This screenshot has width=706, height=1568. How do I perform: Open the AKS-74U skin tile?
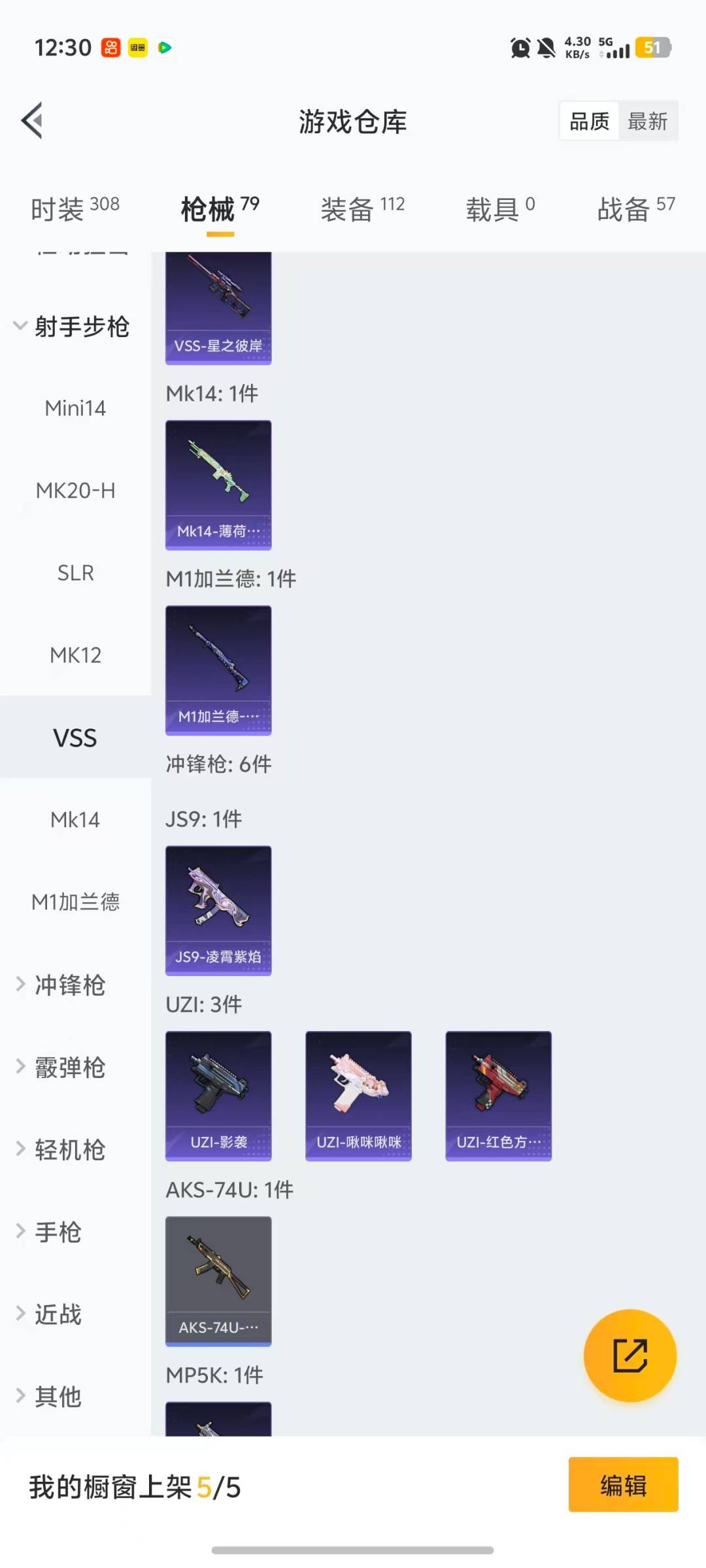(218, 1281)
